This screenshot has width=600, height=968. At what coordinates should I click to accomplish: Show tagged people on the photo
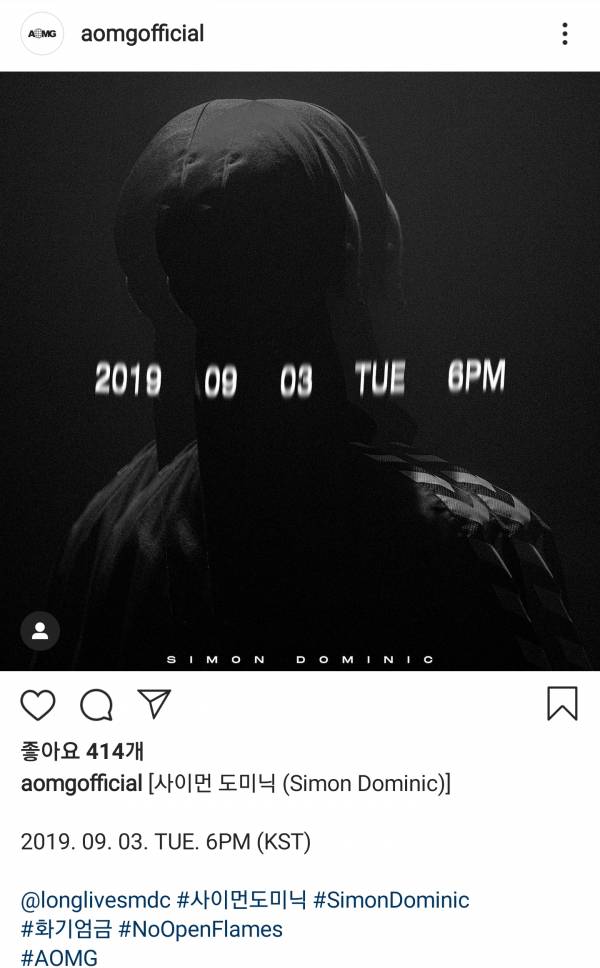click(x=40, y=631)
